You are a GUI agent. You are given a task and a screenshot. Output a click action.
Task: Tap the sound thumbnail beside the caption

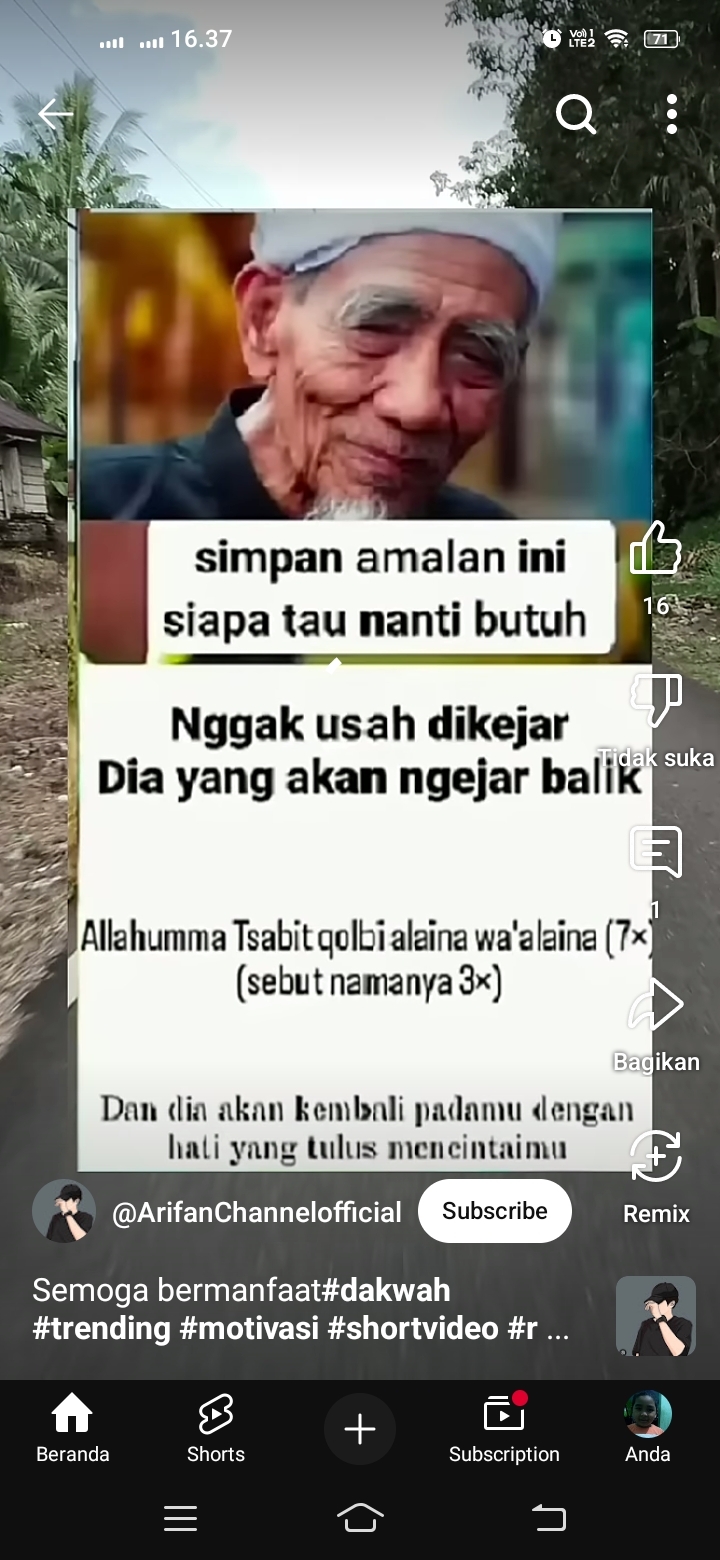655,1316
